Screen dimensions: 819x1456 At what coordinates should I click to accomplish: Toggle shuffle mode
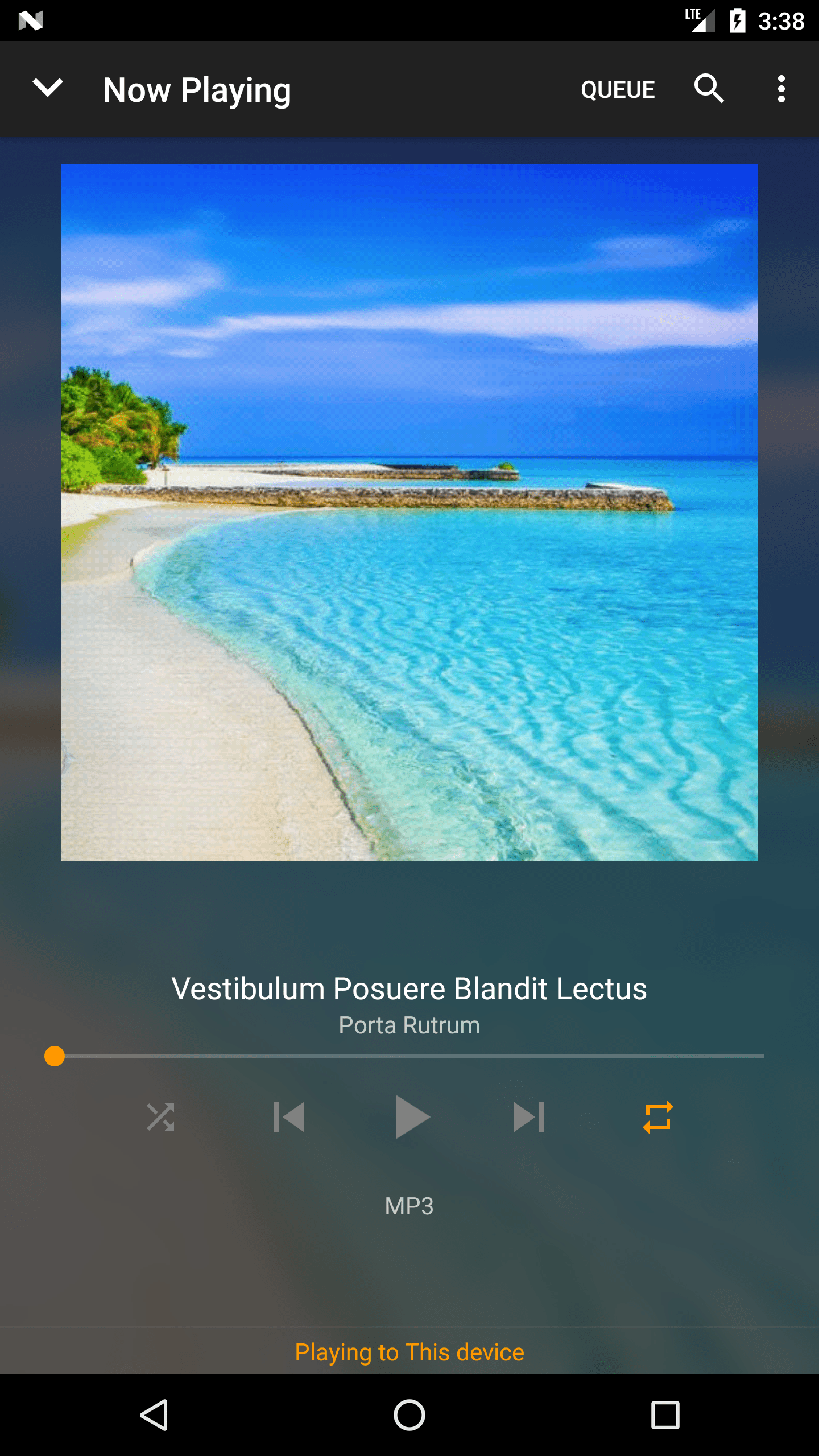point(160,1117)
